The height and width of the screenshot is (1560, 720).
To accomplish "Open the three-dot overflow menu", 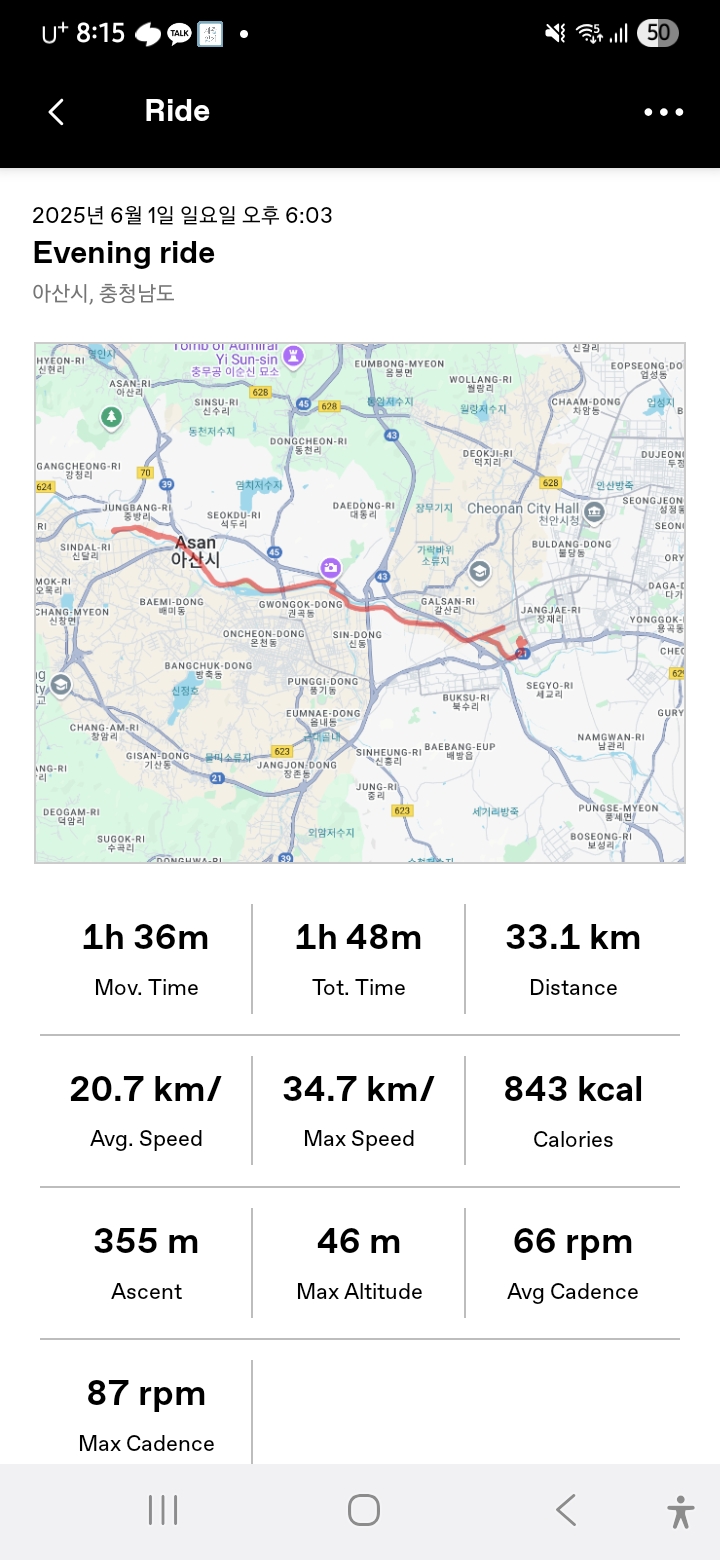I will 664,112.
